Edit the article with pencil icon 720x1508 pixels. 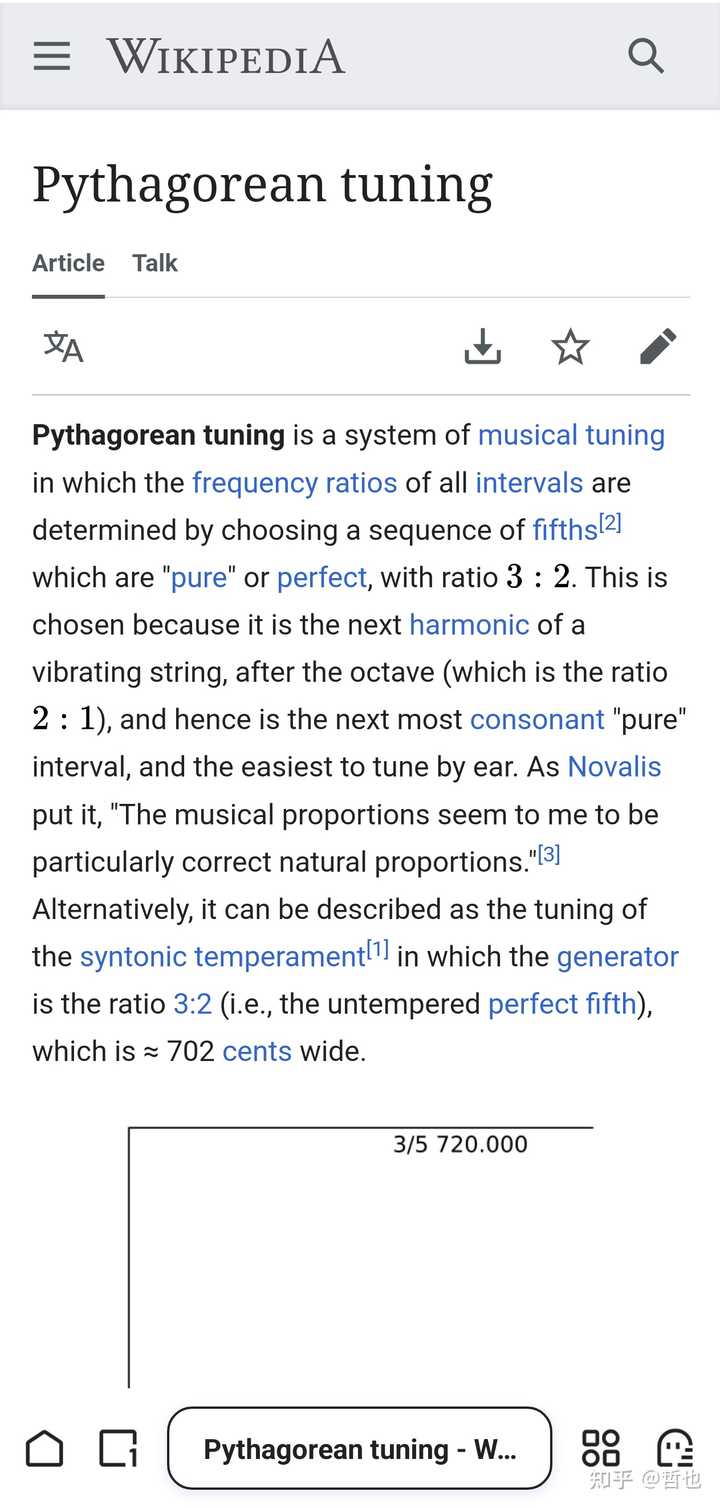(x=658, y=347)
